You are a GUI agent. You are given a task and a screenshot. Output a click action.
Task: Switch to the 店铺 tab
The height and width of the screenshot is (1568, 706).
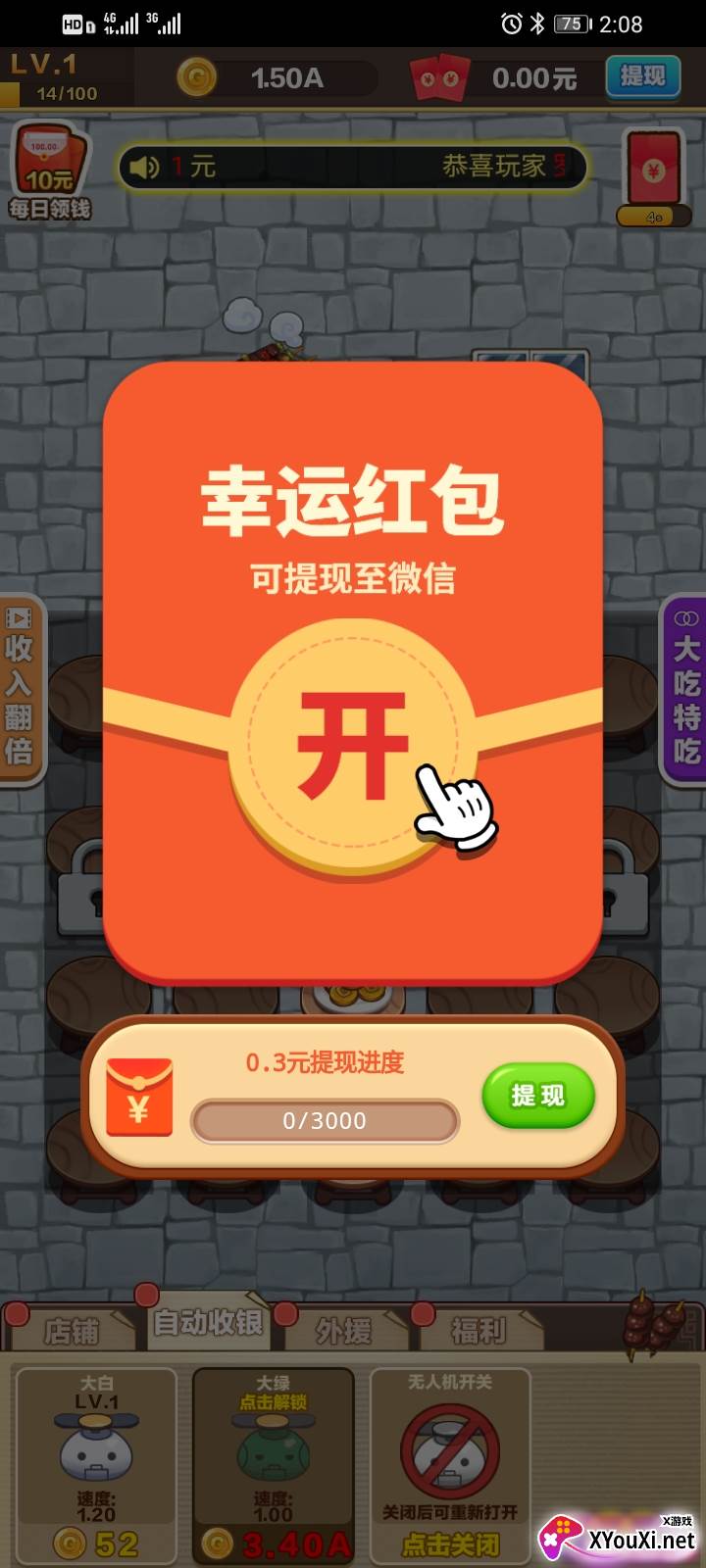71,1330
